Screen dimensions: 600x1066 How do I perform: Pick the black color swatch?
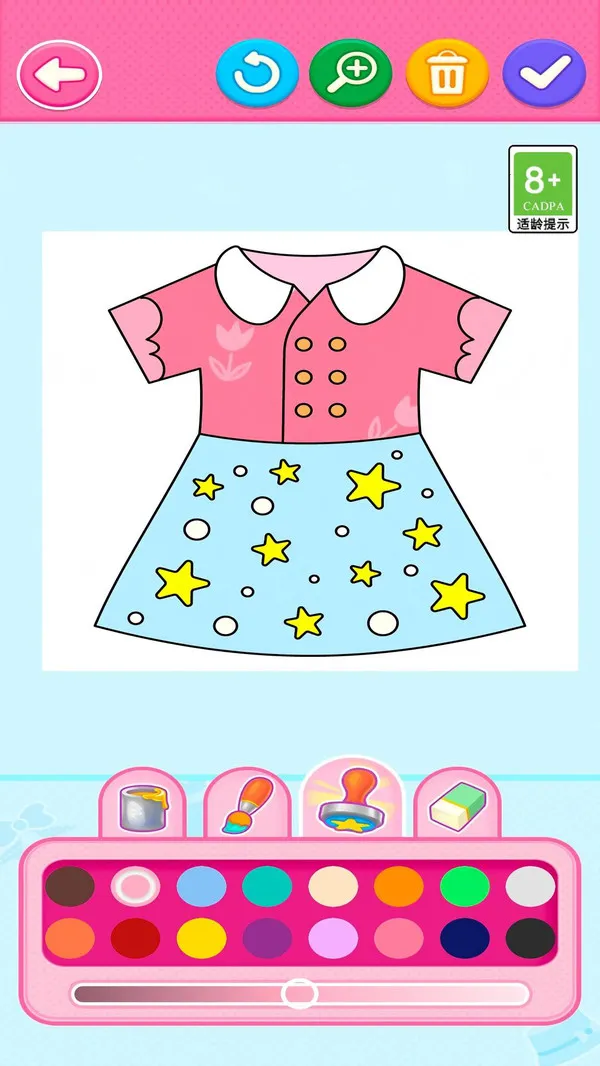530,938
